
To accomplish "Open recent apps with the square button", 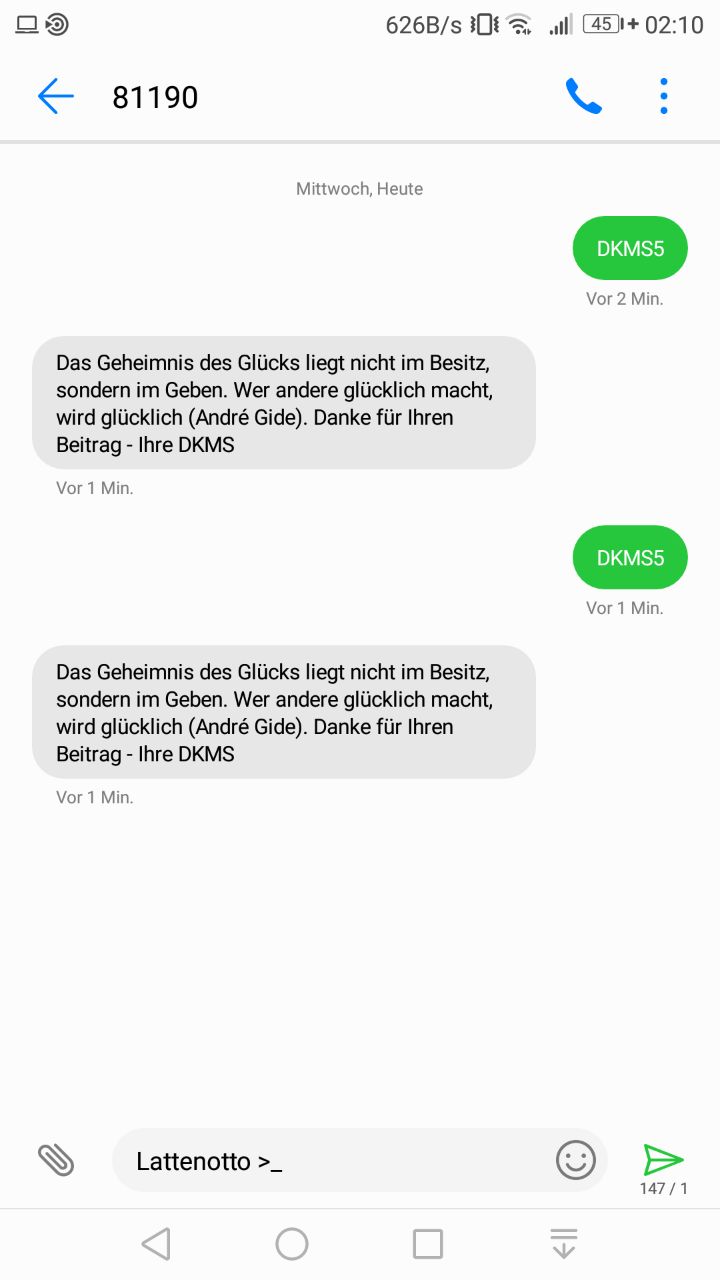I will (x=428, y=1244).
